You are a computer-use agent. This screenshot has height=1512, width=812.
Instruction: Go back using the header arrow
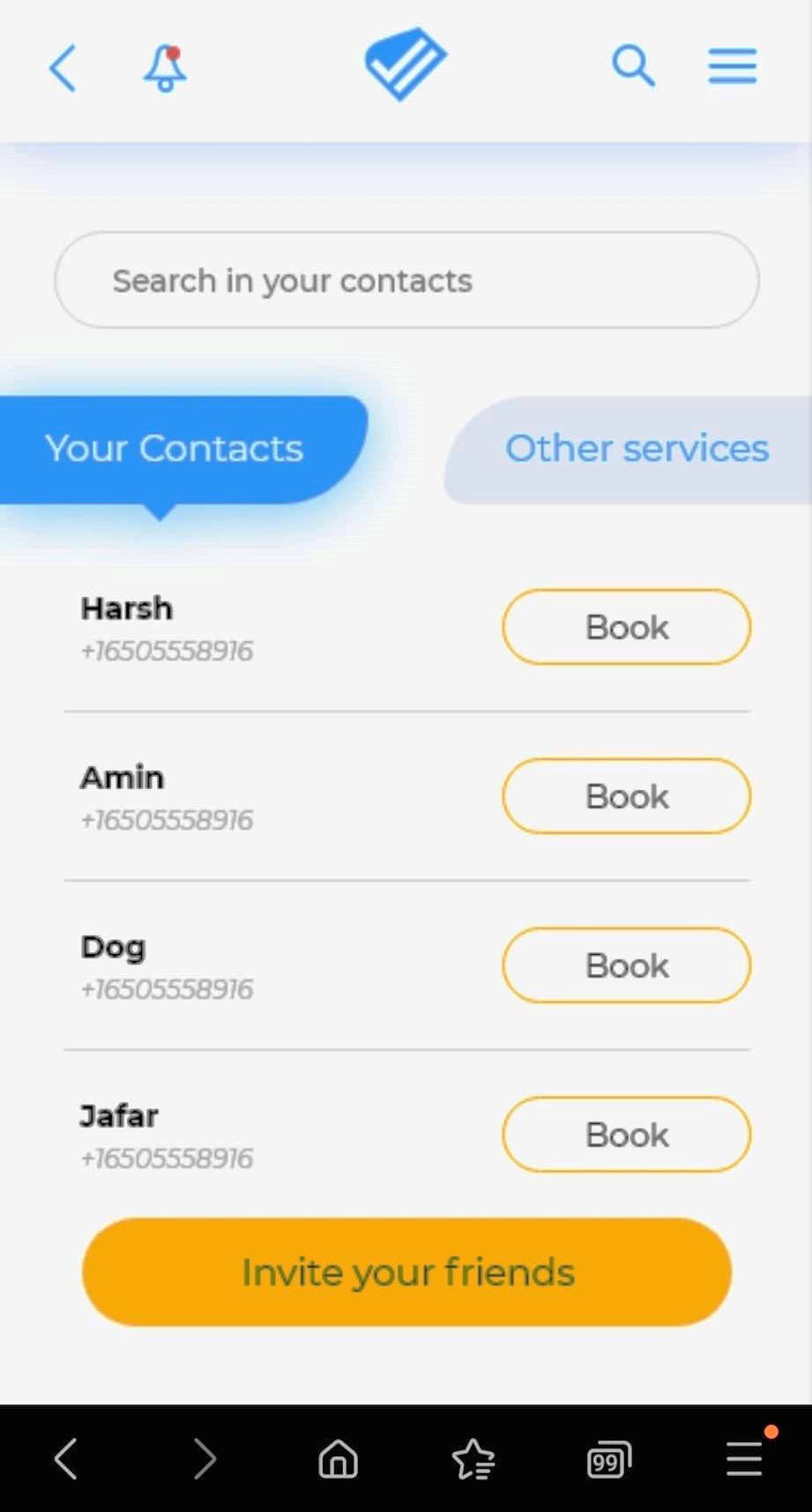(63, 68)
